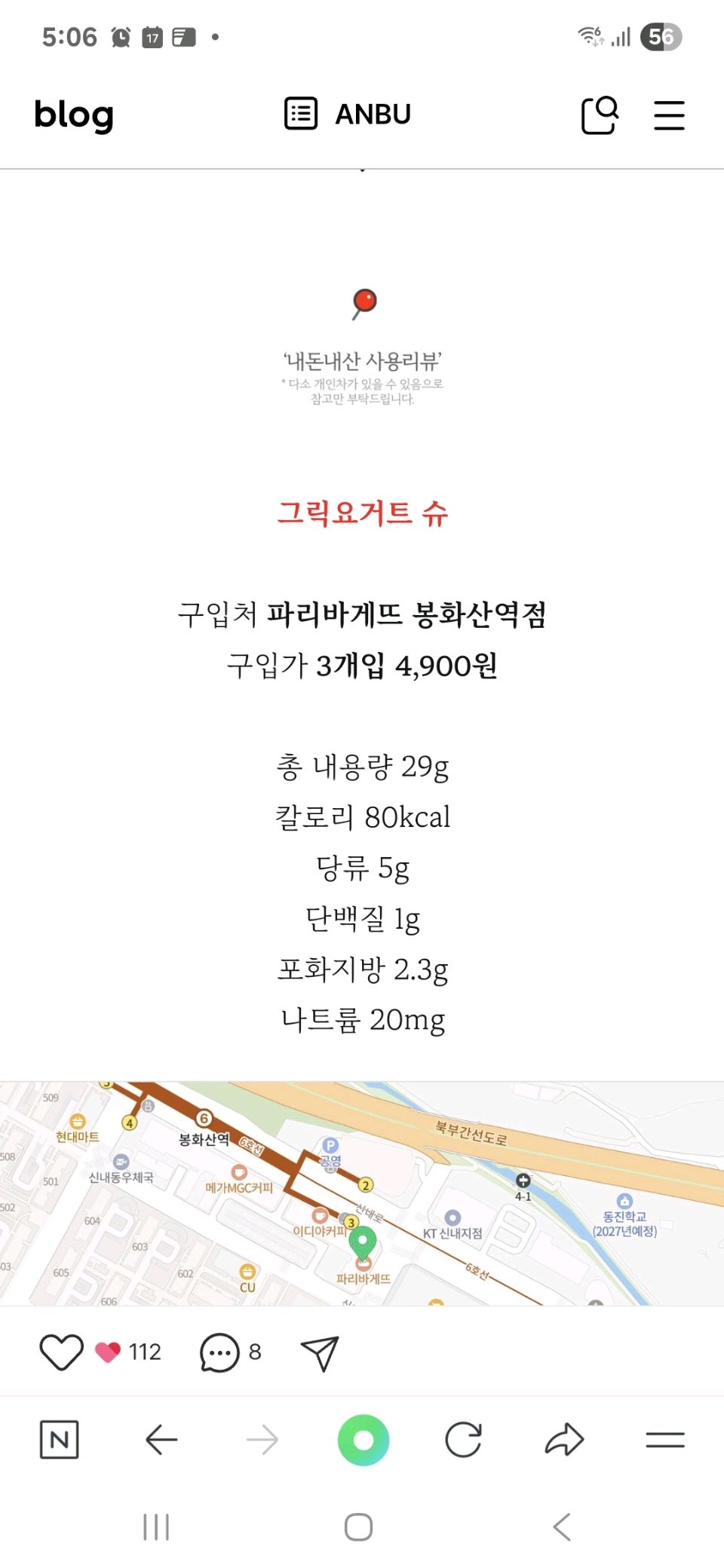Open recent apps from the navigation bar
This screenshot has height=1568, width=724.
click(156, 1527)
